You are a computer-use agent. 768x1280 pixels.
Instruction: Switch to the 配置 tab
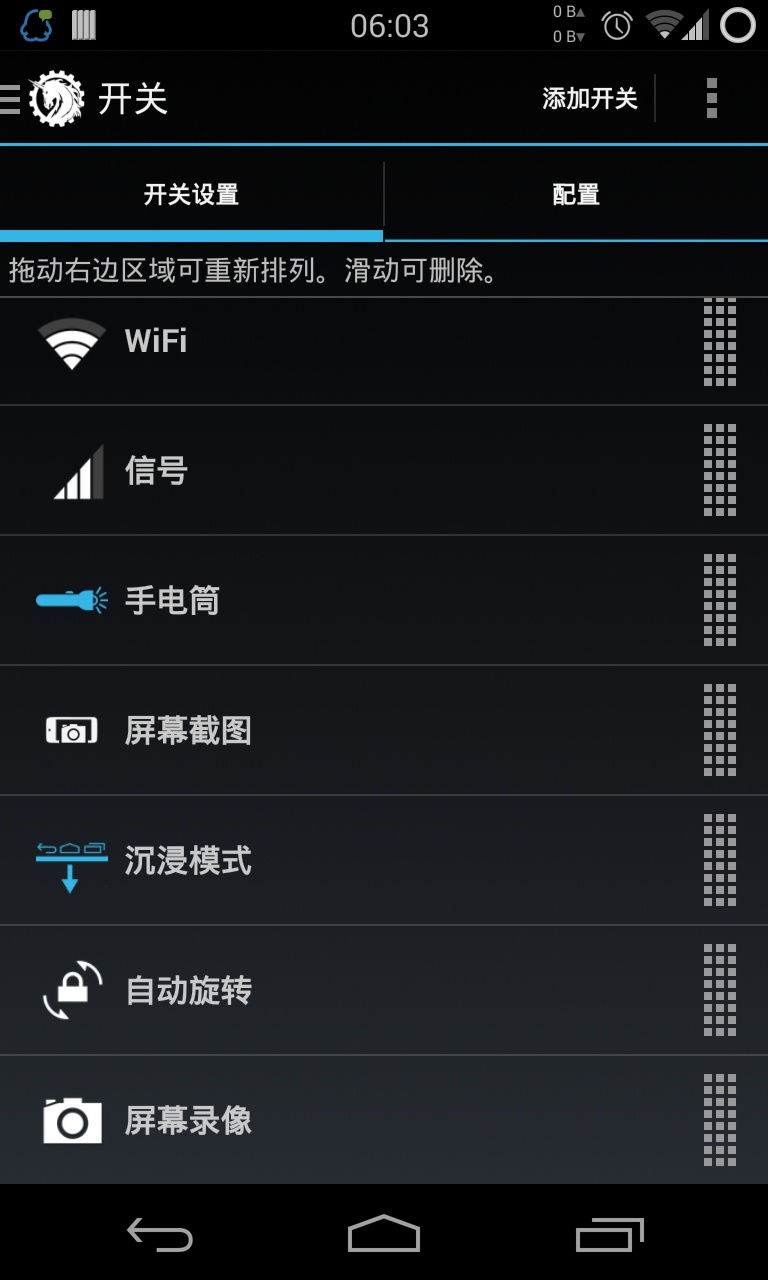click(x=576, y=194)
